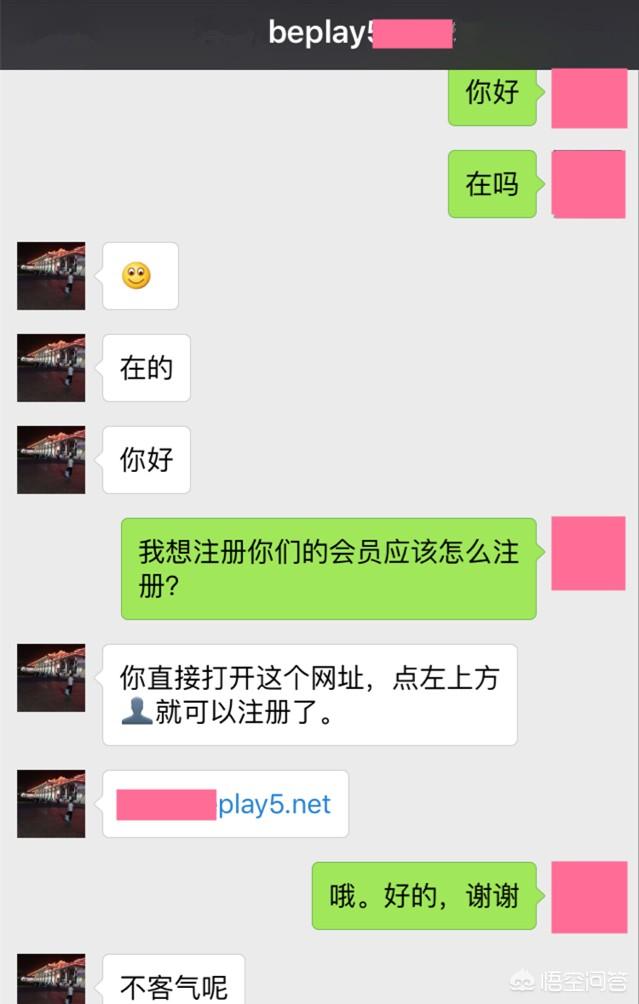
Task: Open the play5.net link in the chat
Action: point(273,805)
